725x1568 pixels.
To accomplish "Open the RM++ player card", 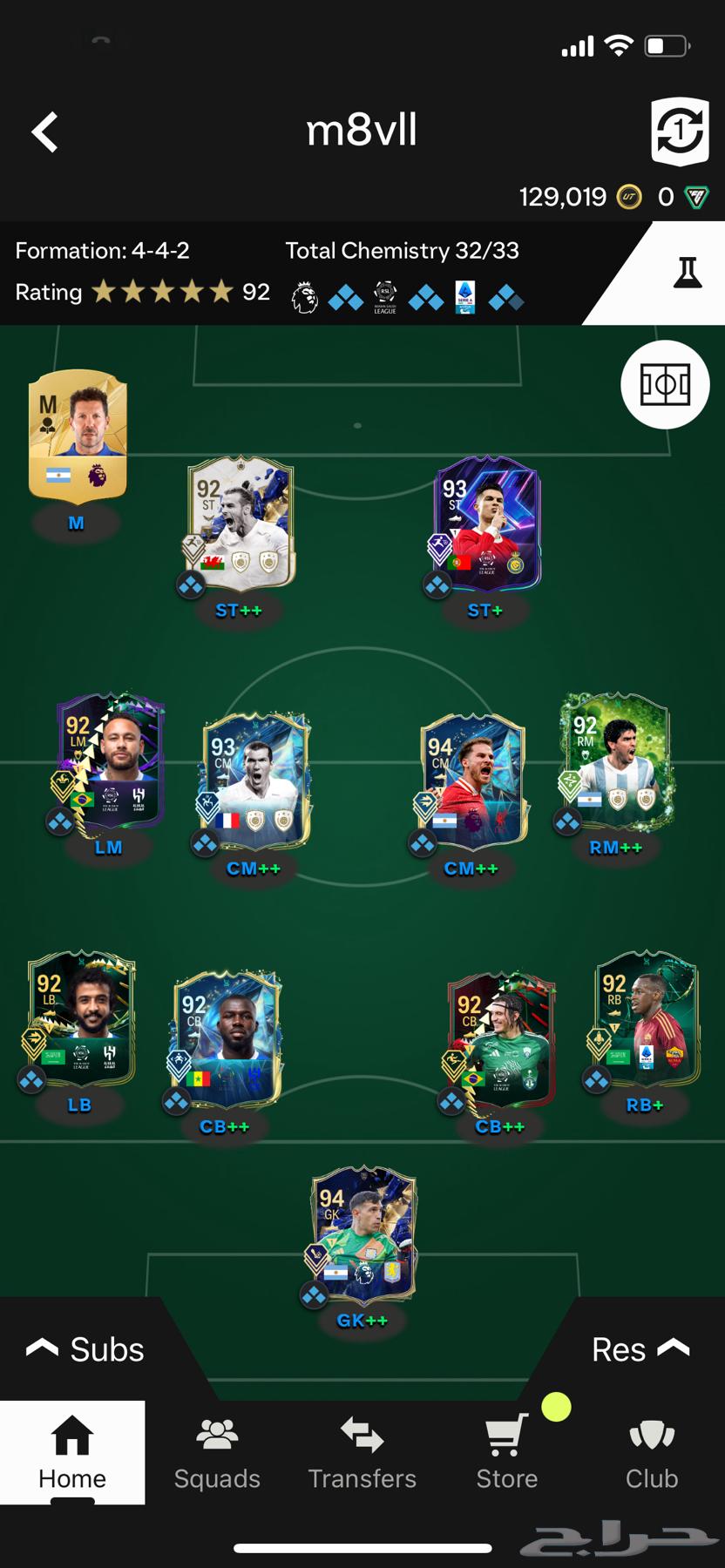I will pos(616,760).
